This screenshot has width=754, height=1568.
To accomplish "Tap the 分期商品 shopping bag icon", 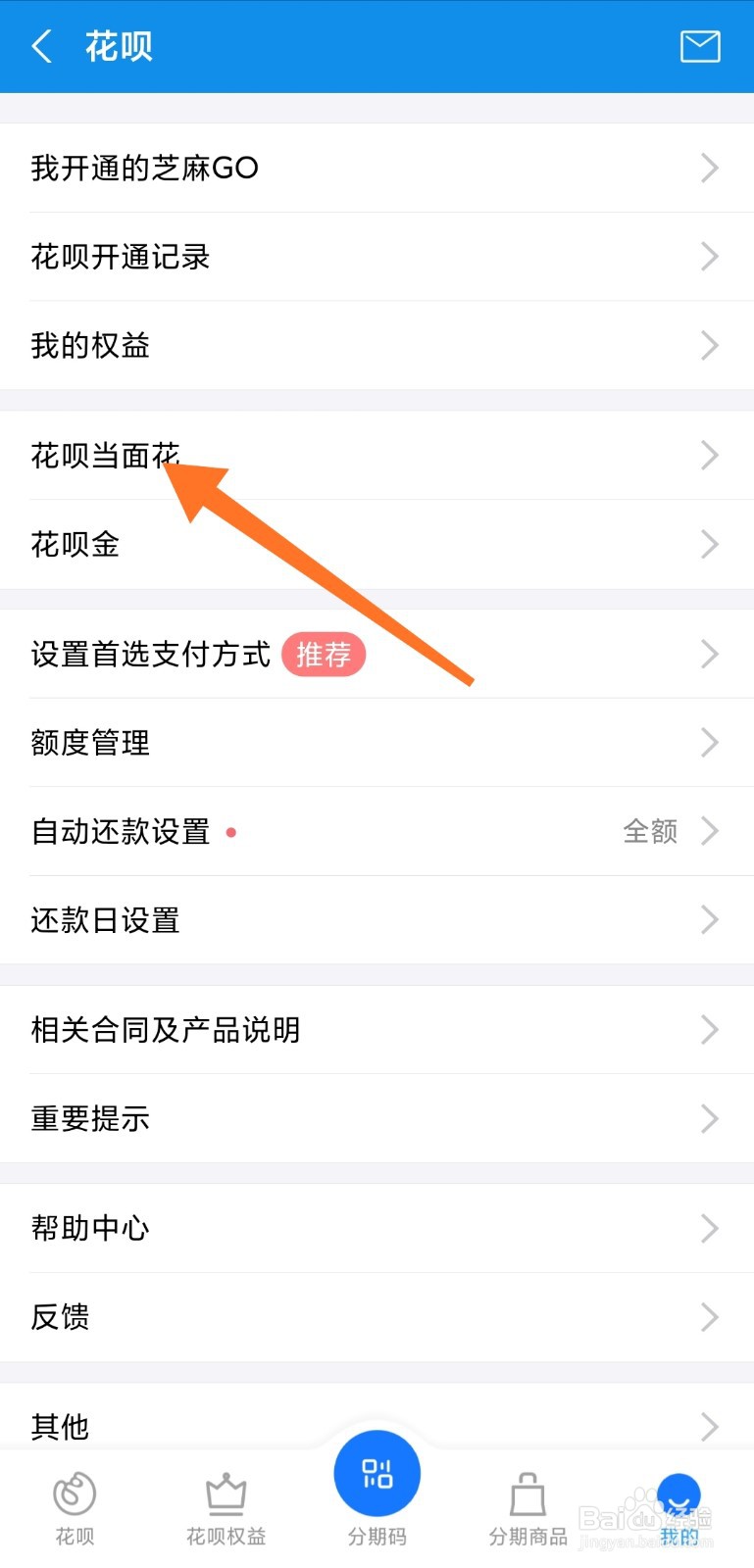I will [528, 1494].
